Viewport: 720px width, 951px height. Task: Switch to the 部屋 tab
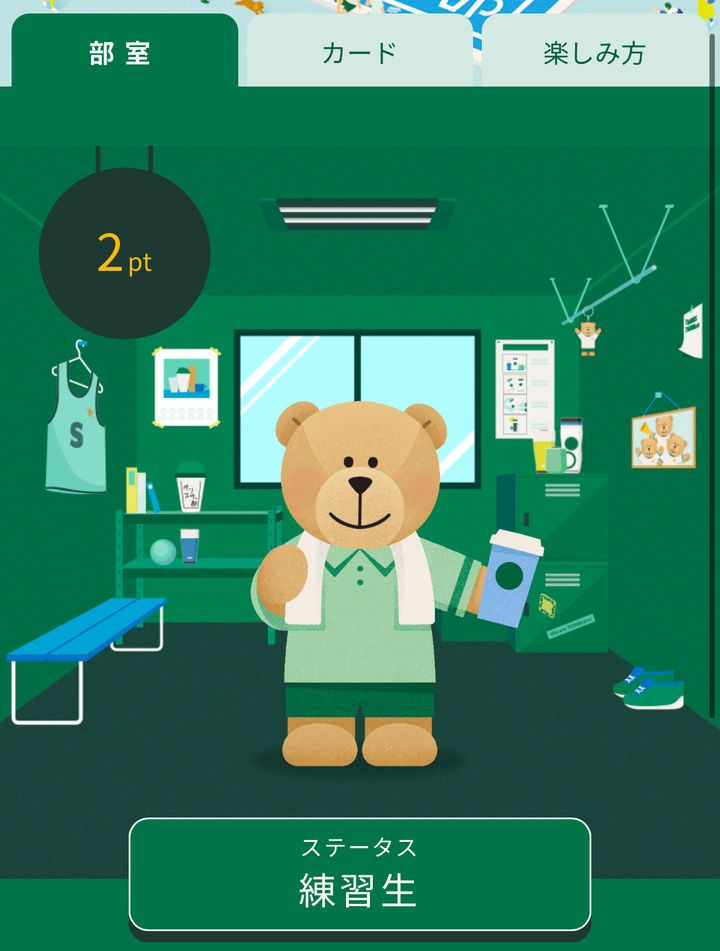click(122, 52)
